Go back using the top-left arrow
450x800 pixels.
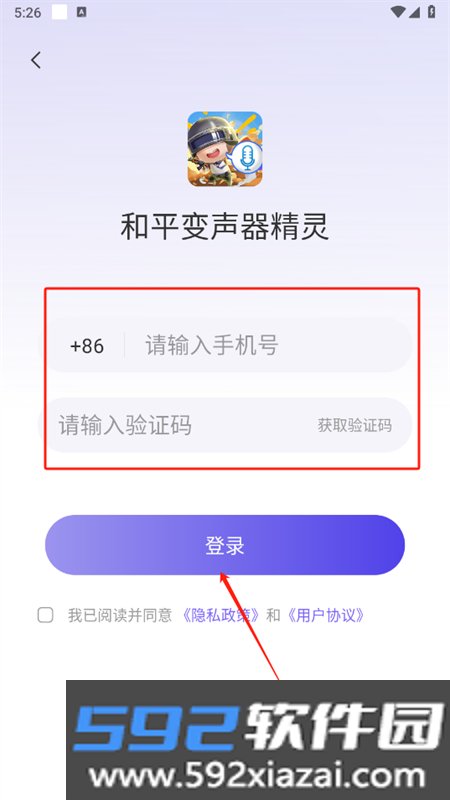tap(36, 60)
